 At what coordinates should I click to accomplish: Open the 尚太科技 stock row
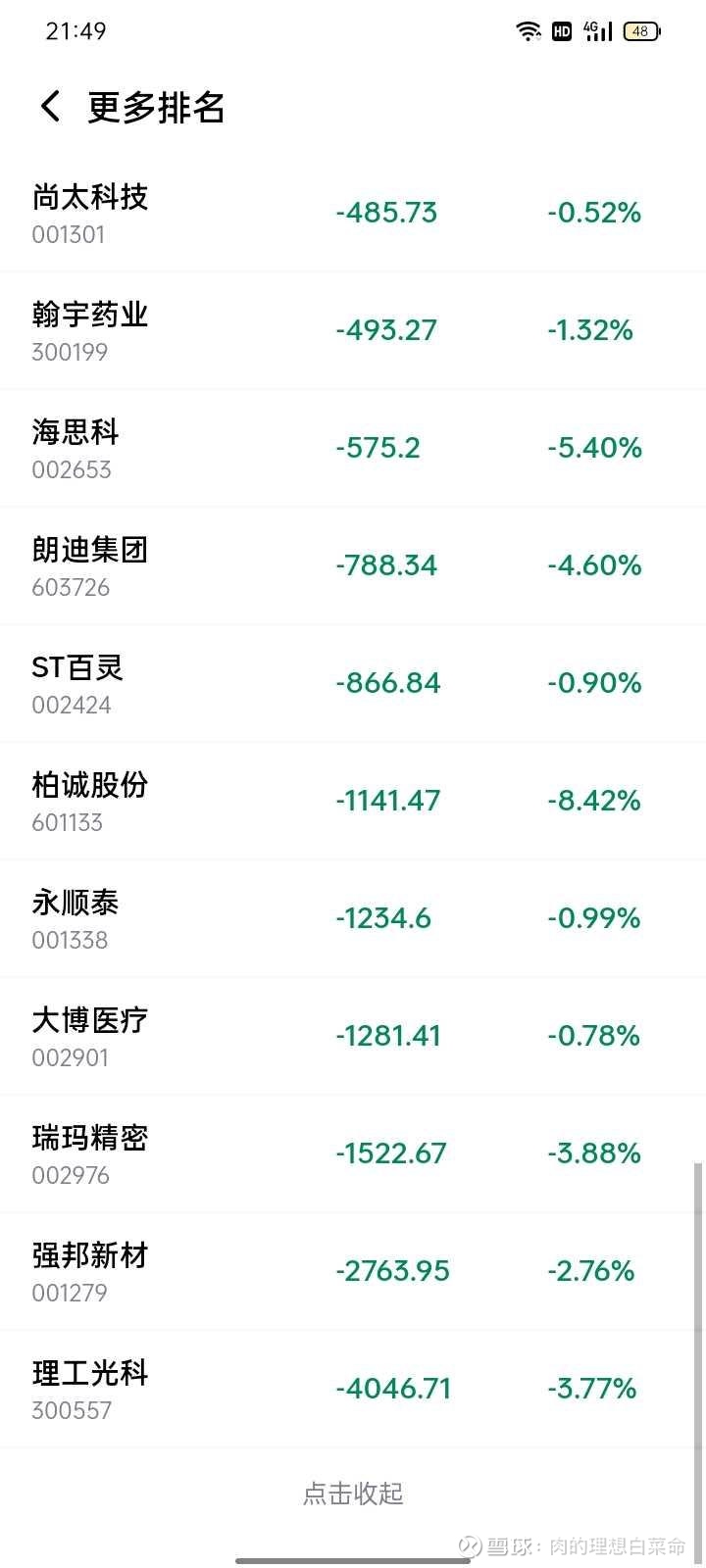(353, 214)
